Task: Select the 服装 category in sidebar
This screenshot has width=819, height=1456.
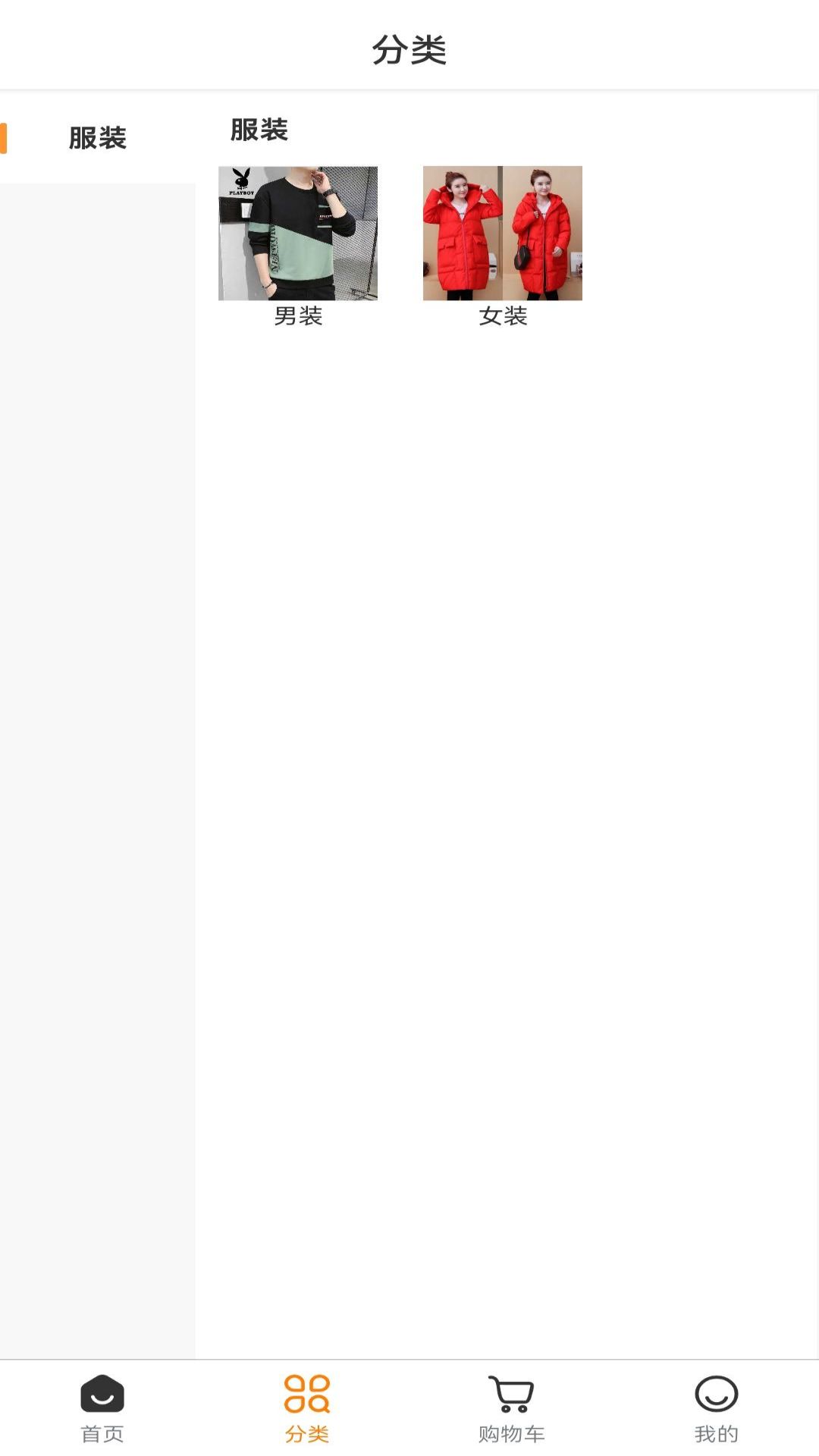Action: click(98, 138)
